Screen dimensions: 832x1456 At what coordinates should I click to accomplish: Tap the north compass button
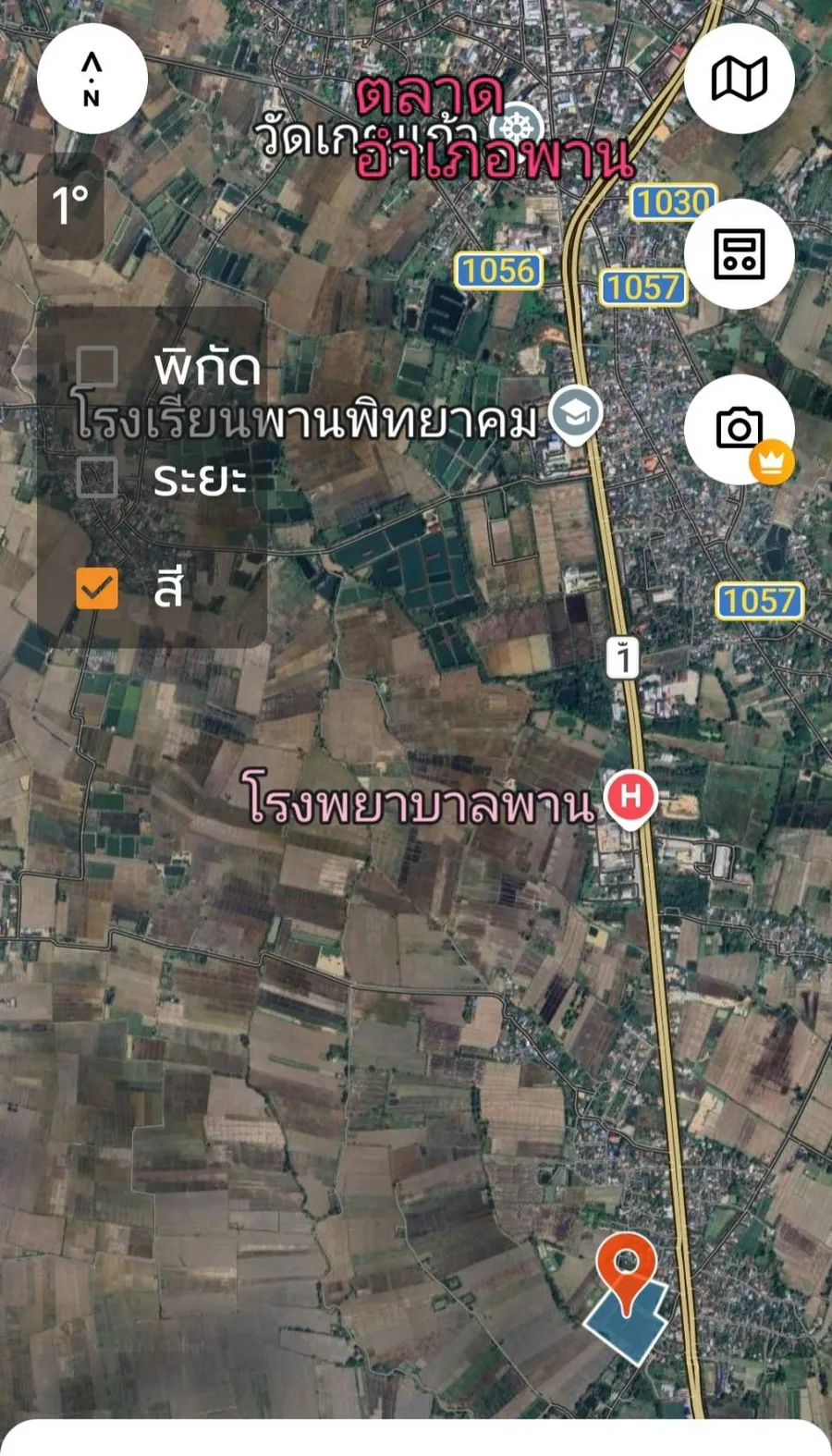click(92, 79)
